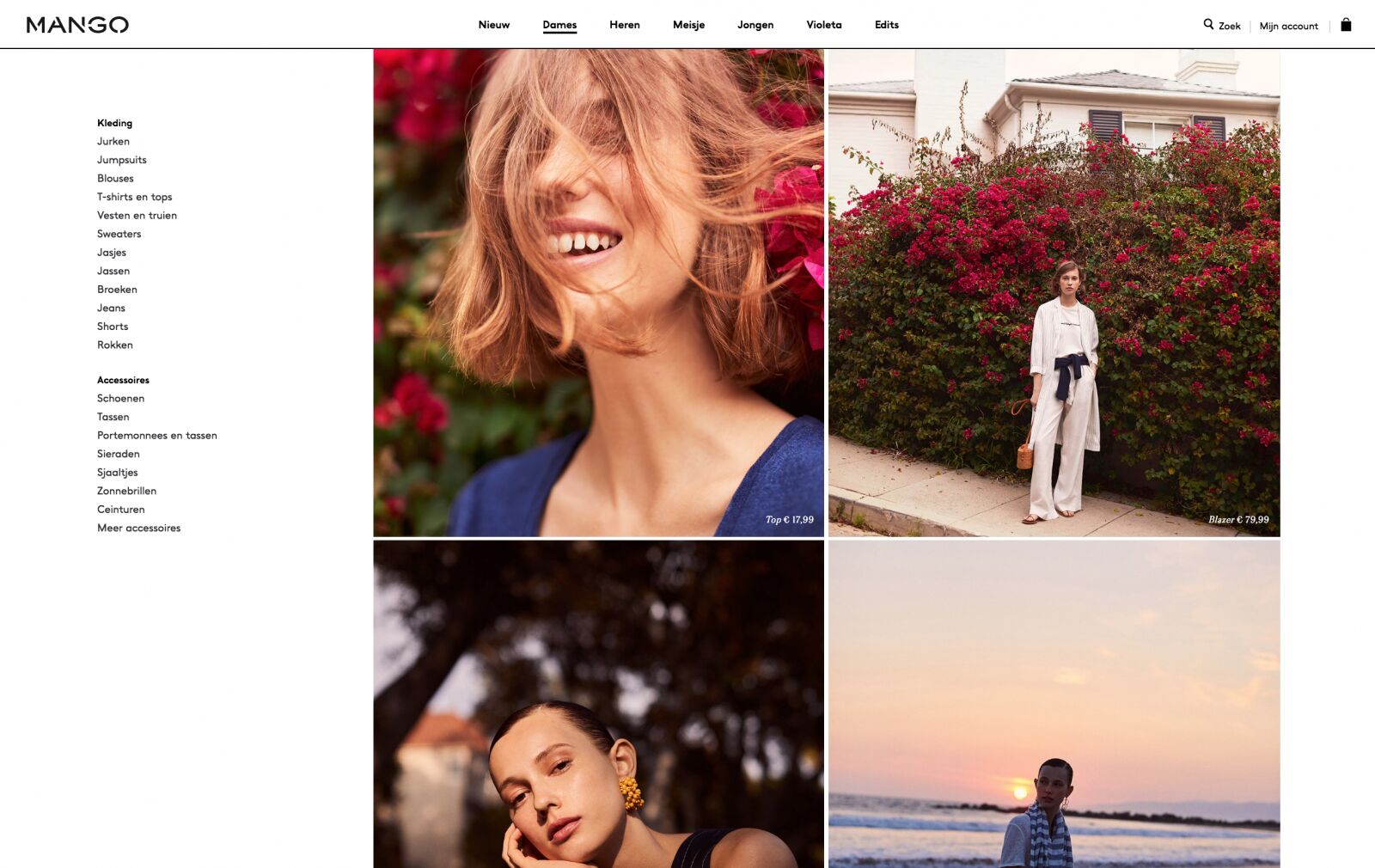Image resolution: width=1375 pixels, height=868 pixels.
Task: Browse Schoenen under Accessoires
Action: tap(120, 398)
